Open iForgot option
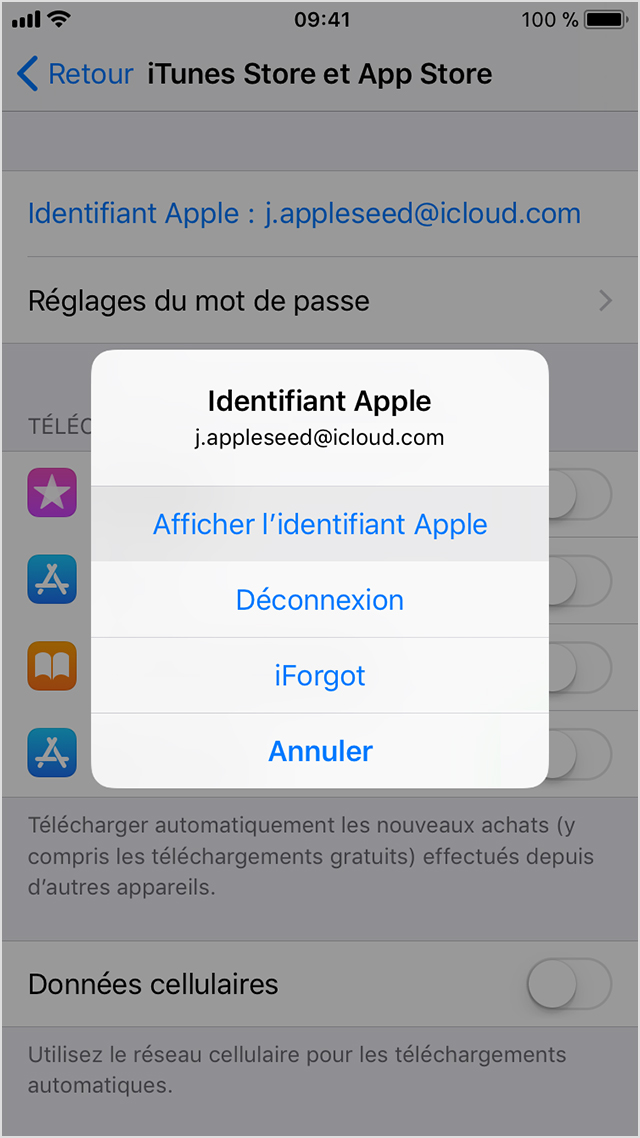 click(319, 675)
